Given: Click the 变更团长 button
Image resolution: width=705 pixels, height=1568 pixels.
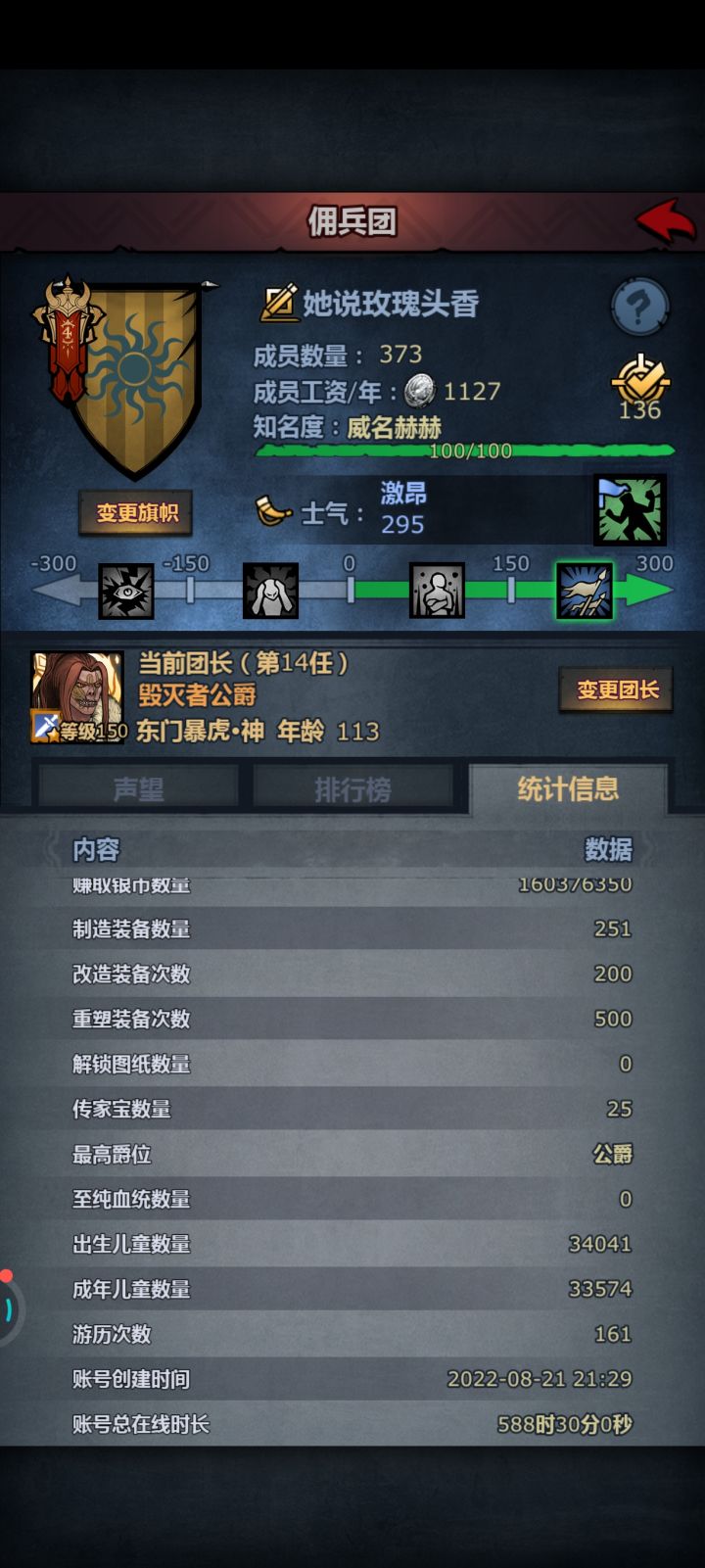Looking at the screenshot, I should pyautogui.click(x=615, y=689).
